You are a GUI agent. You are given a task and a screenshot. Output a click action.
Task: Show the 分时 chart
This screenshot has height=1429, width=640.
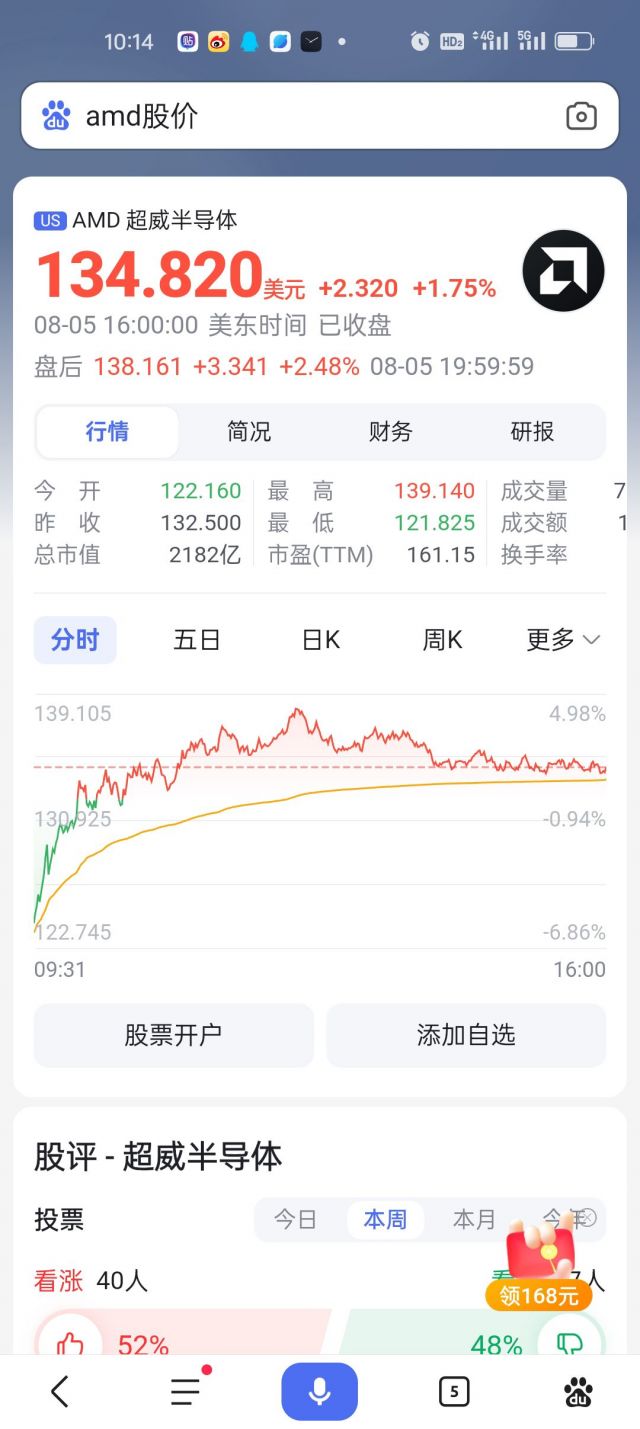(x=75, y=640)
